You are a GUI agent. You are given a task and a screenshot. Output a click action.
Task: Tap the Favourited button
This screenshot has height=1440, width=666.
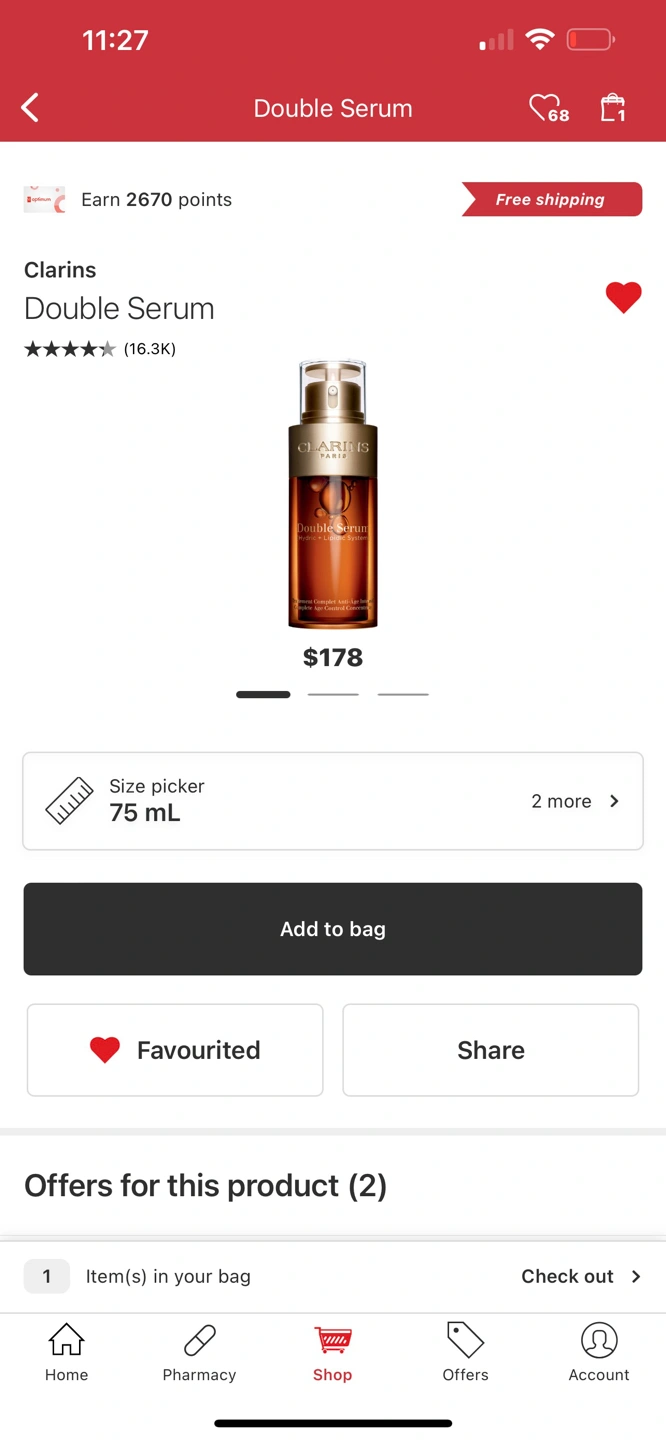175,1050
